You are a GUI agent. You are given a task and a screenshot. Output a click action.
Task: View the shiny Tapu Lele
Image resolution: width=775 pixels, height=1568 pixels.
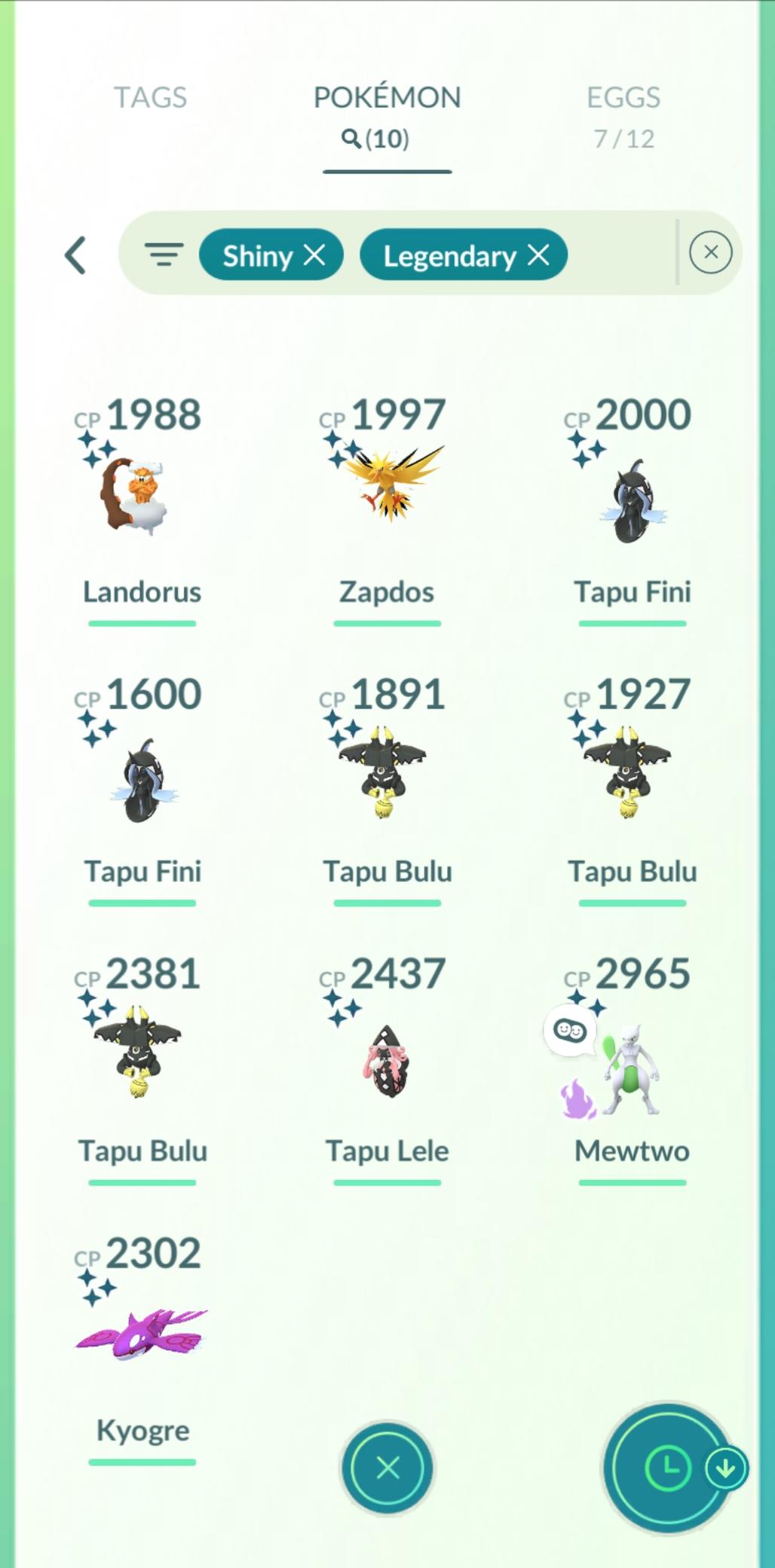pyautogui.click(x=387, y=1061)
